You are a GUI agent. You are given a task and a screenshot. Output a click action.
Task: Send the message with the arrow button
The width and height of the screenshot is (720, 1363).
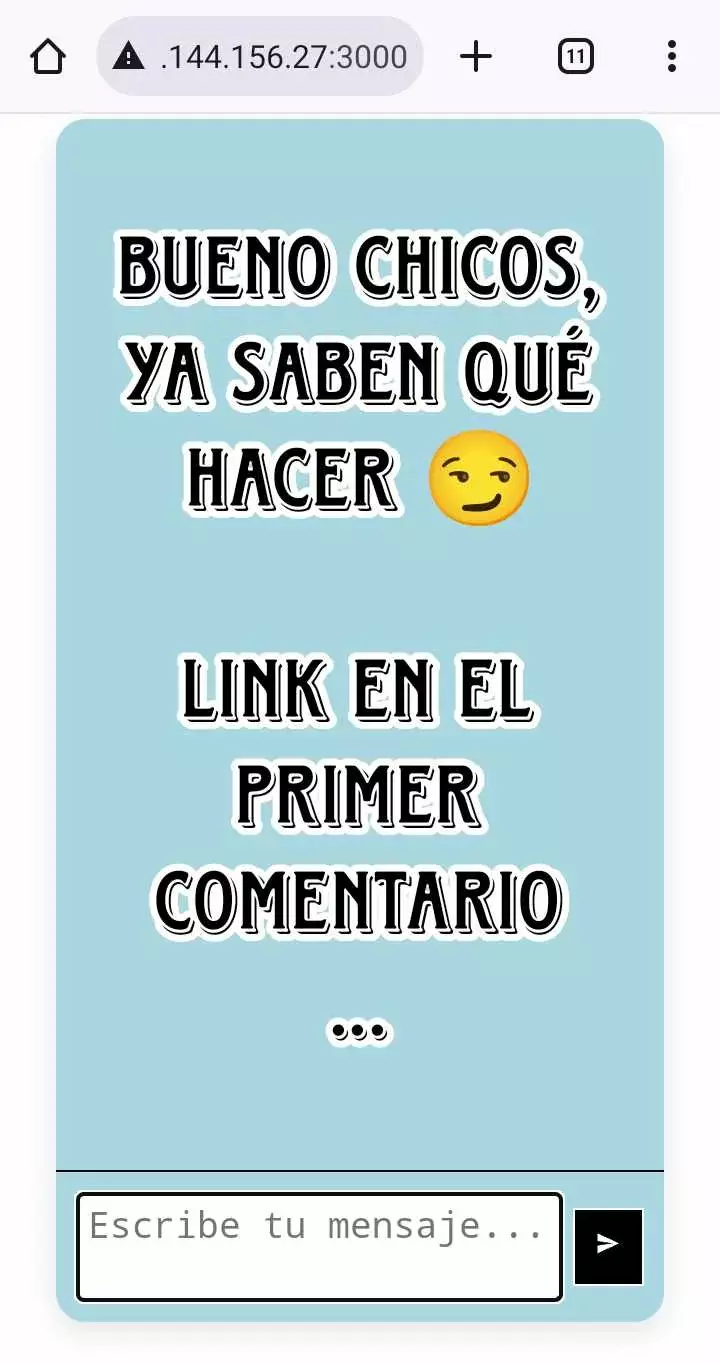tap(608, 1247)
